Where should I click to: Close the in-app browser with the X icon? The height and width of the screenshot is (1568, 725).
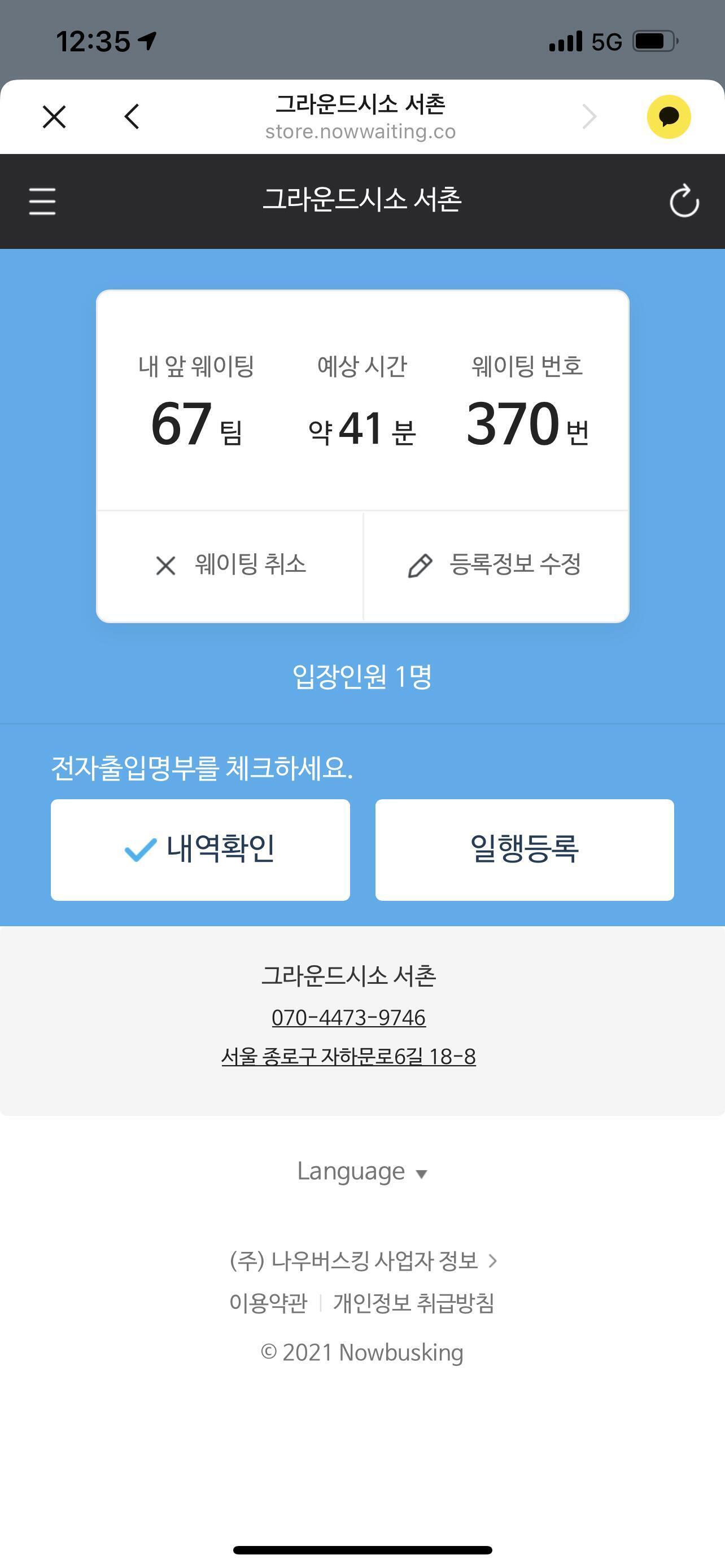coord(54,116)
